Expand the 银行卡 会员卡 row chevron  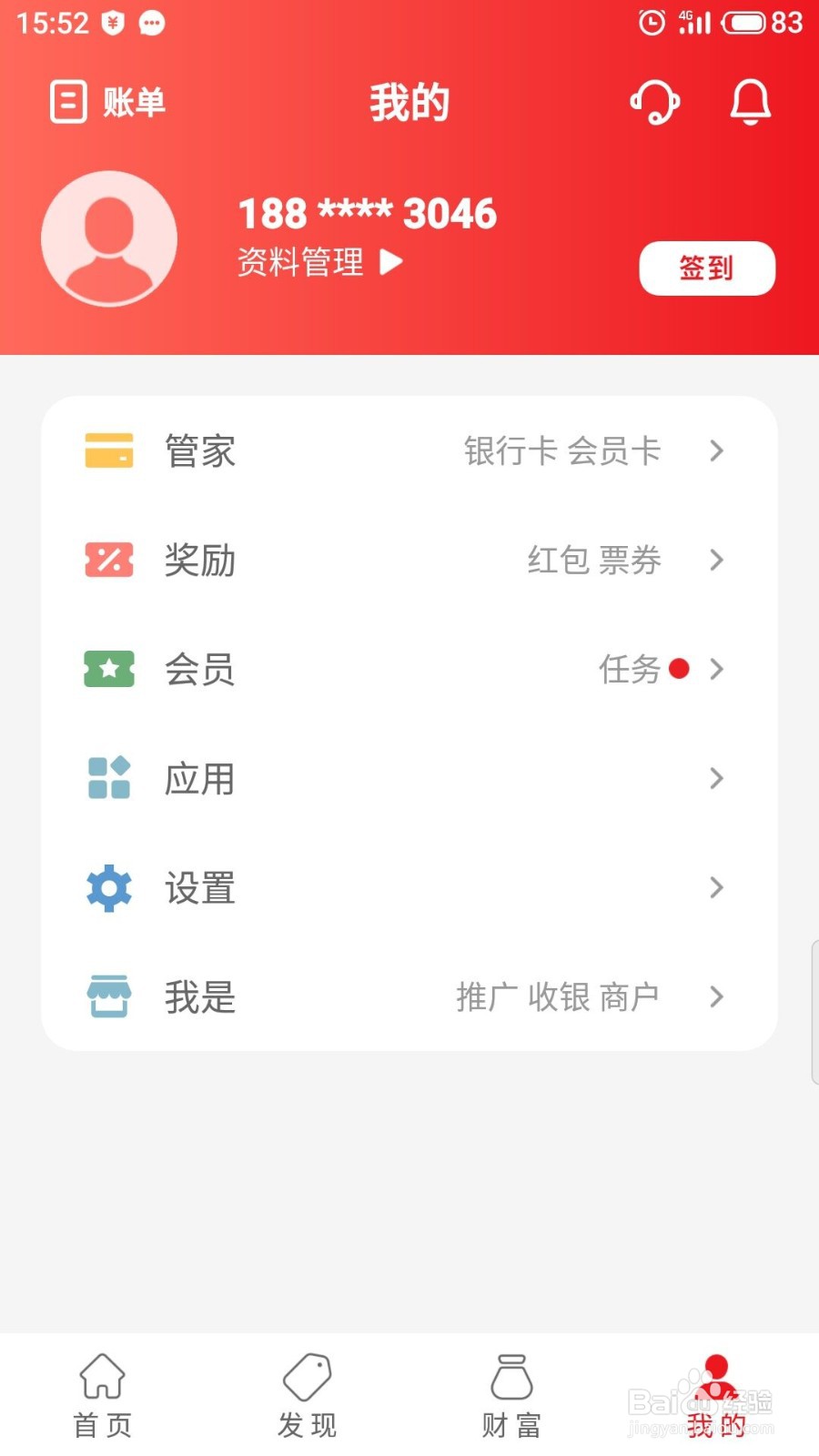pos(716,450)
